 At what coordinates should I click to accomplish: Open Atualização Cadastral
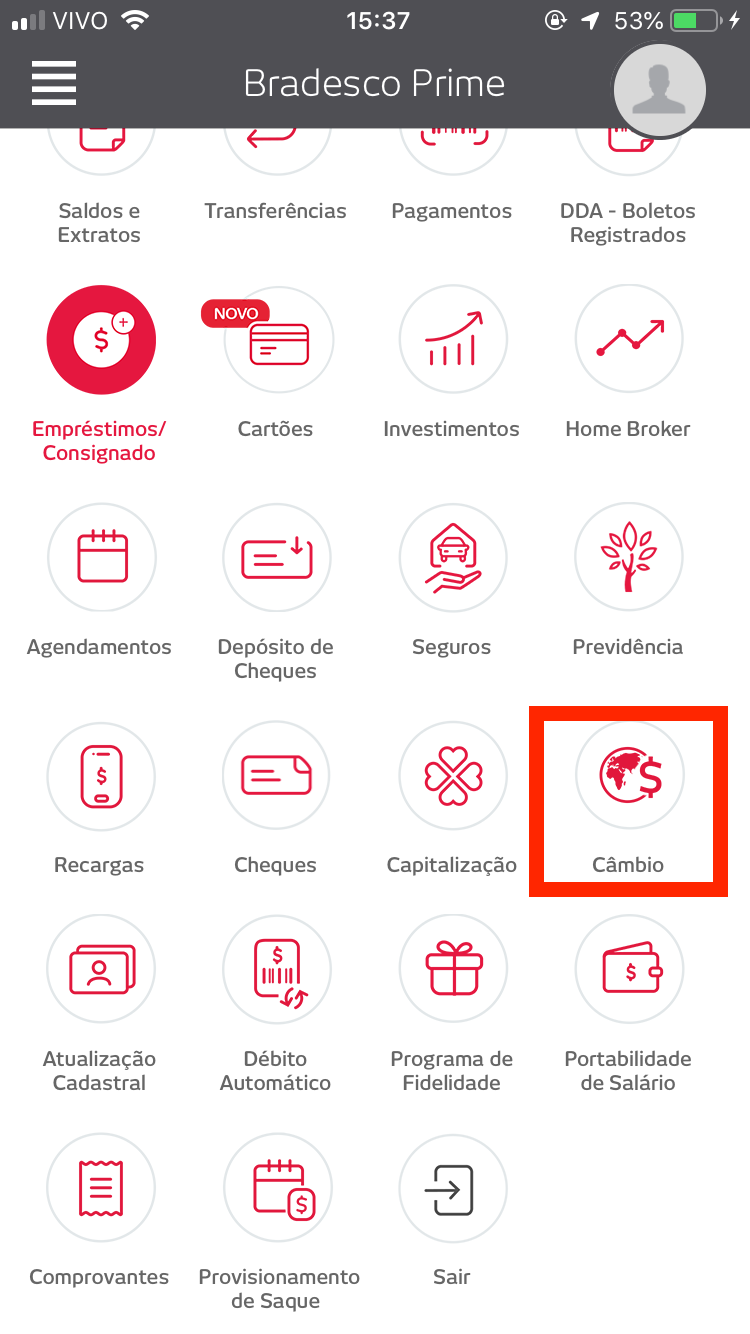click(x=100, y=969)
